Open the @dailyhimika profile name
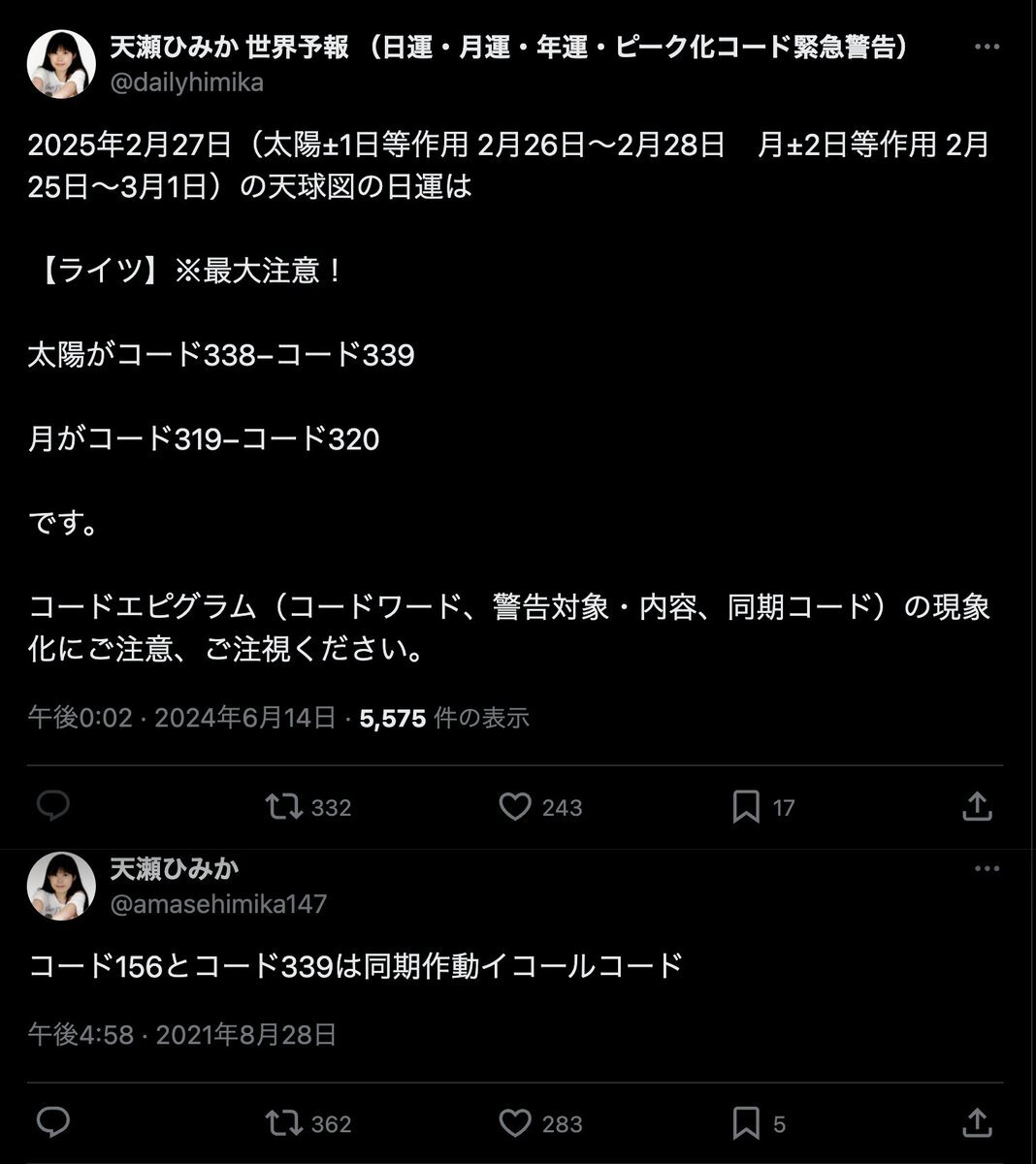Viewport: 1036px width, 1164px height. [186, 82]
